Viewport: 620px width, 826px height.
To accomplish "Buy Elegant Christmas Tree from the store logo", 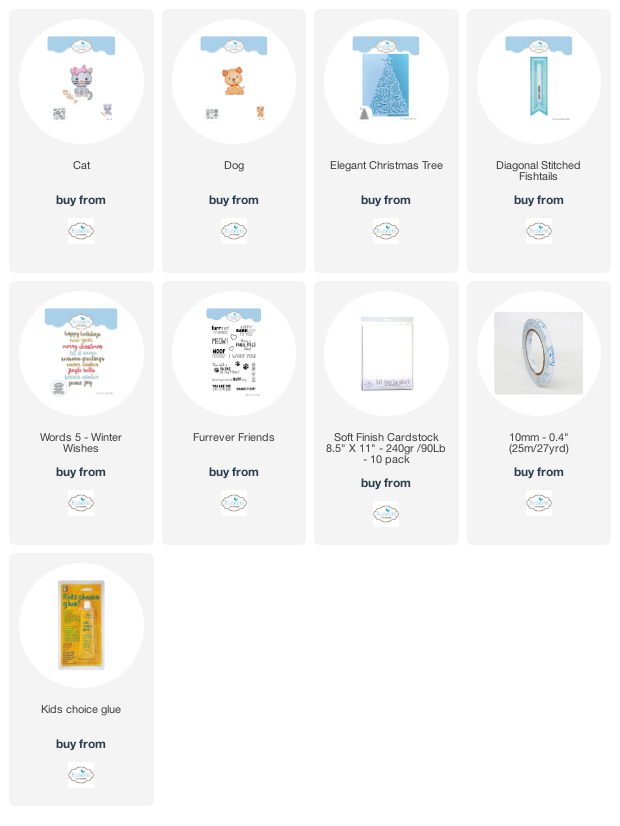I will click(386, 231).
